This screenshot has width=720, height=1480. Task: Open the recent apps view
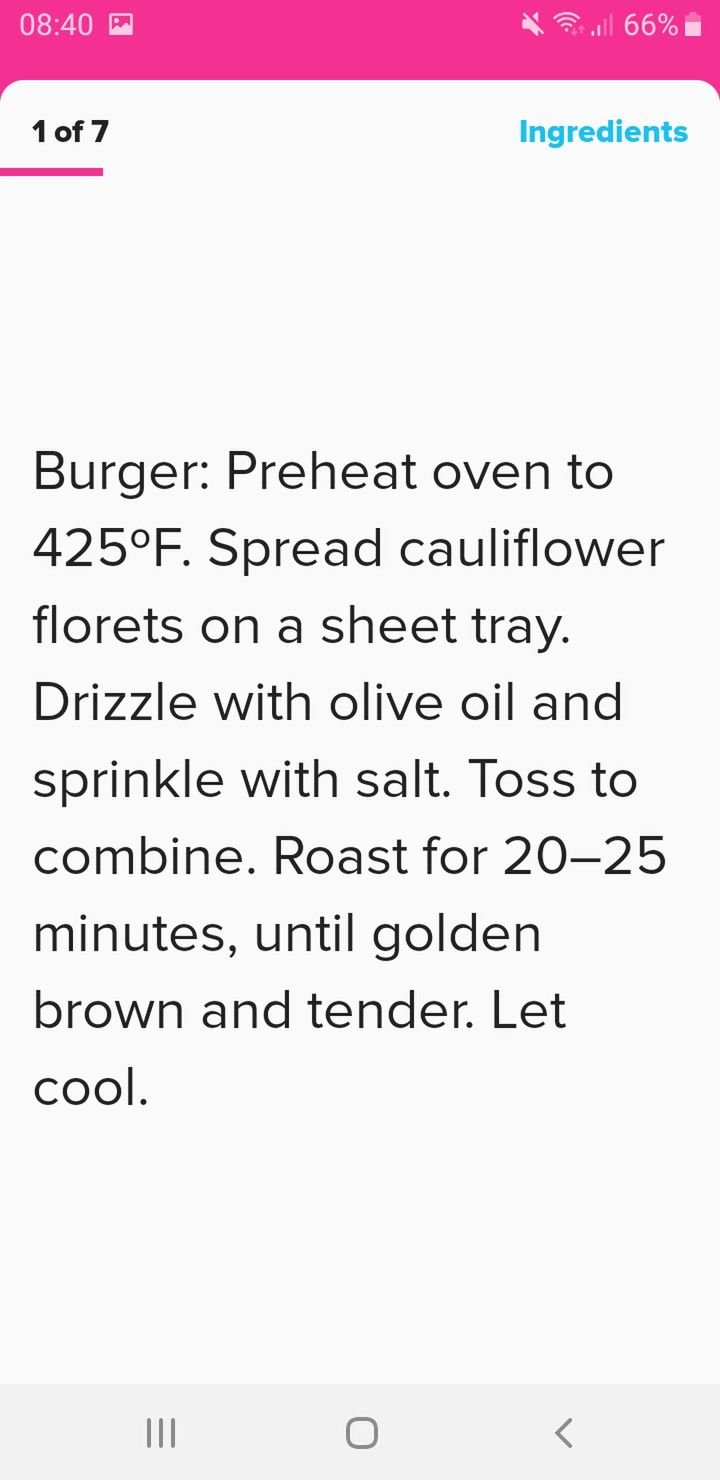pyautogui.click(x=161, y=1432)
